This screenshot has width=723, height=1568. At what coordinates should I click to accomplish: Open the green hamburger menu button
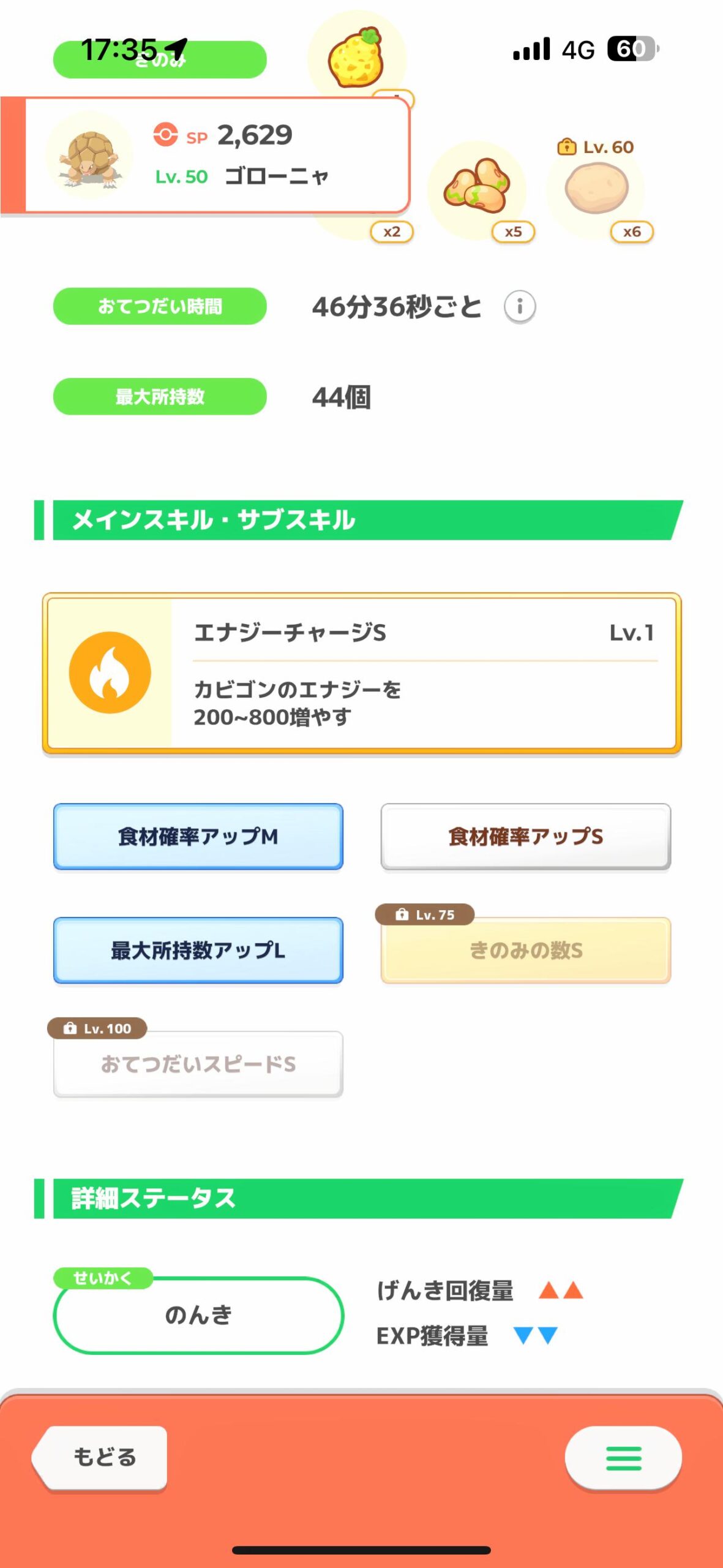(623, 1458)
